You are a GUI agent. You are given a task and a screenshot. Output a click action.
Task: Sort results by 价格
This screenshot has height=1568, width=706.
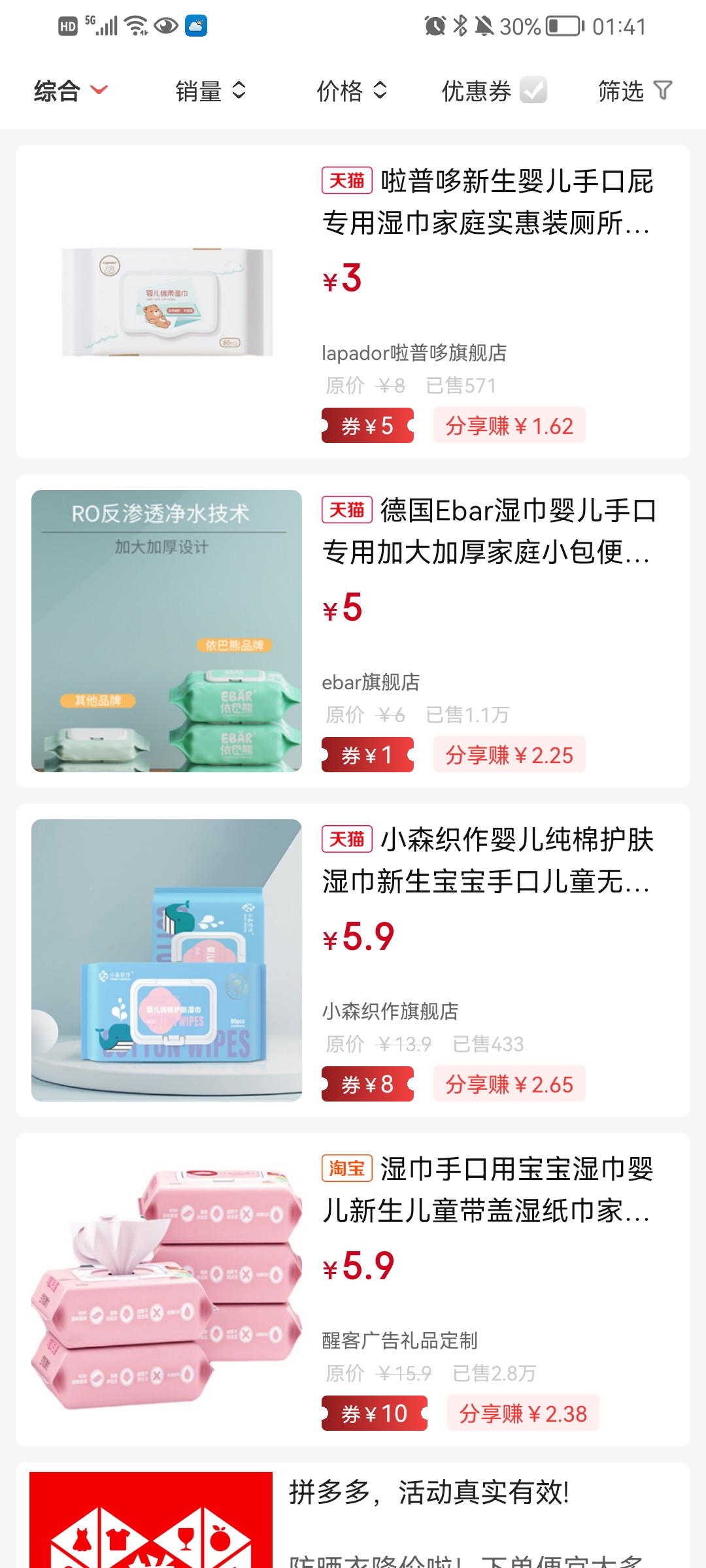click(x=351, y=91)
